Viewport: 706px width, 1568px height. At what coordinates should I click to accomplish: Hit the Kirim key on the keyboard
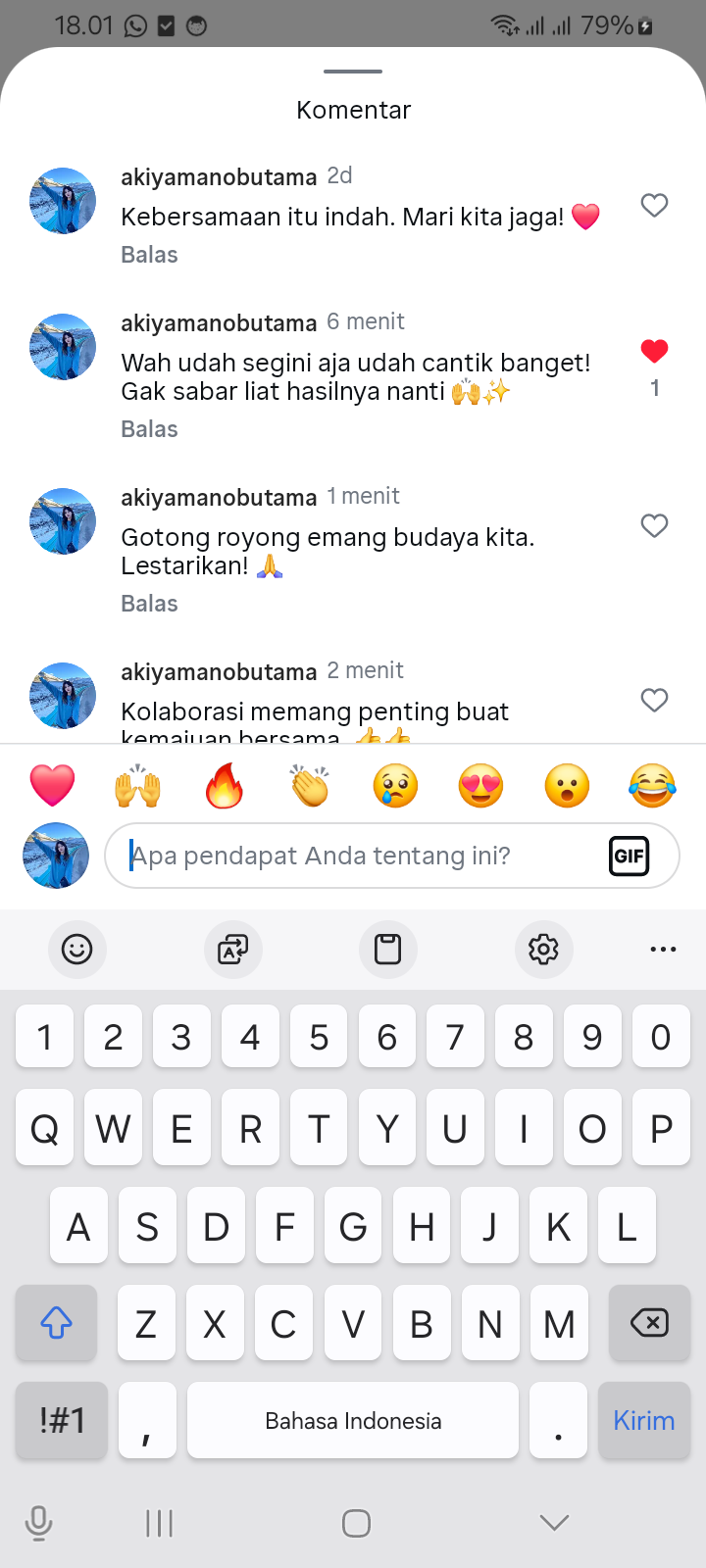click(x=643, y=1420)
